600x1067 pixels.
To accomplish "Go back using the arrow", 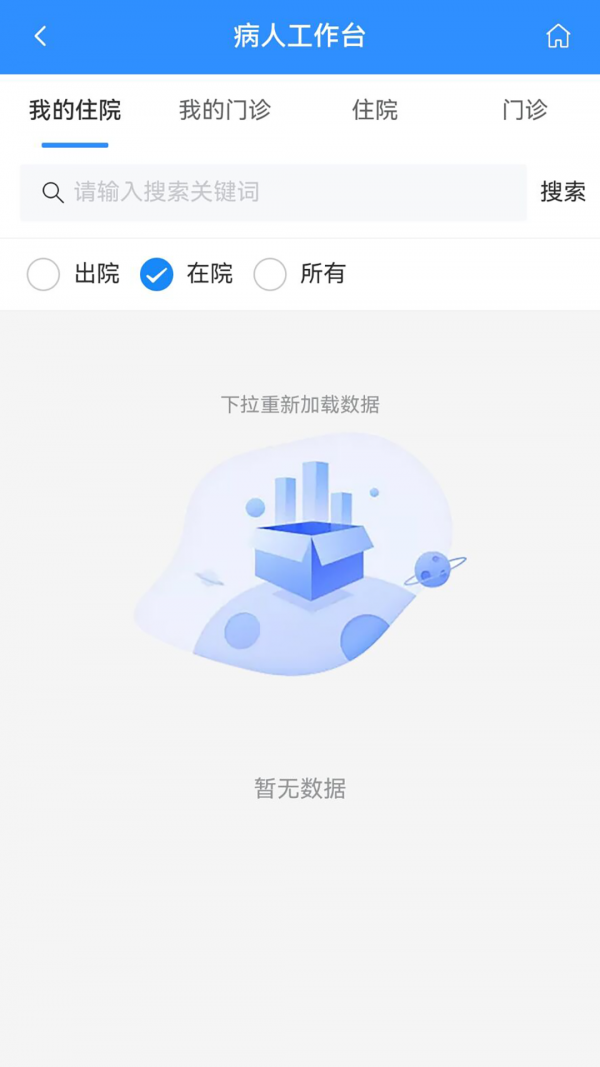I will click(x=40, y=37).
